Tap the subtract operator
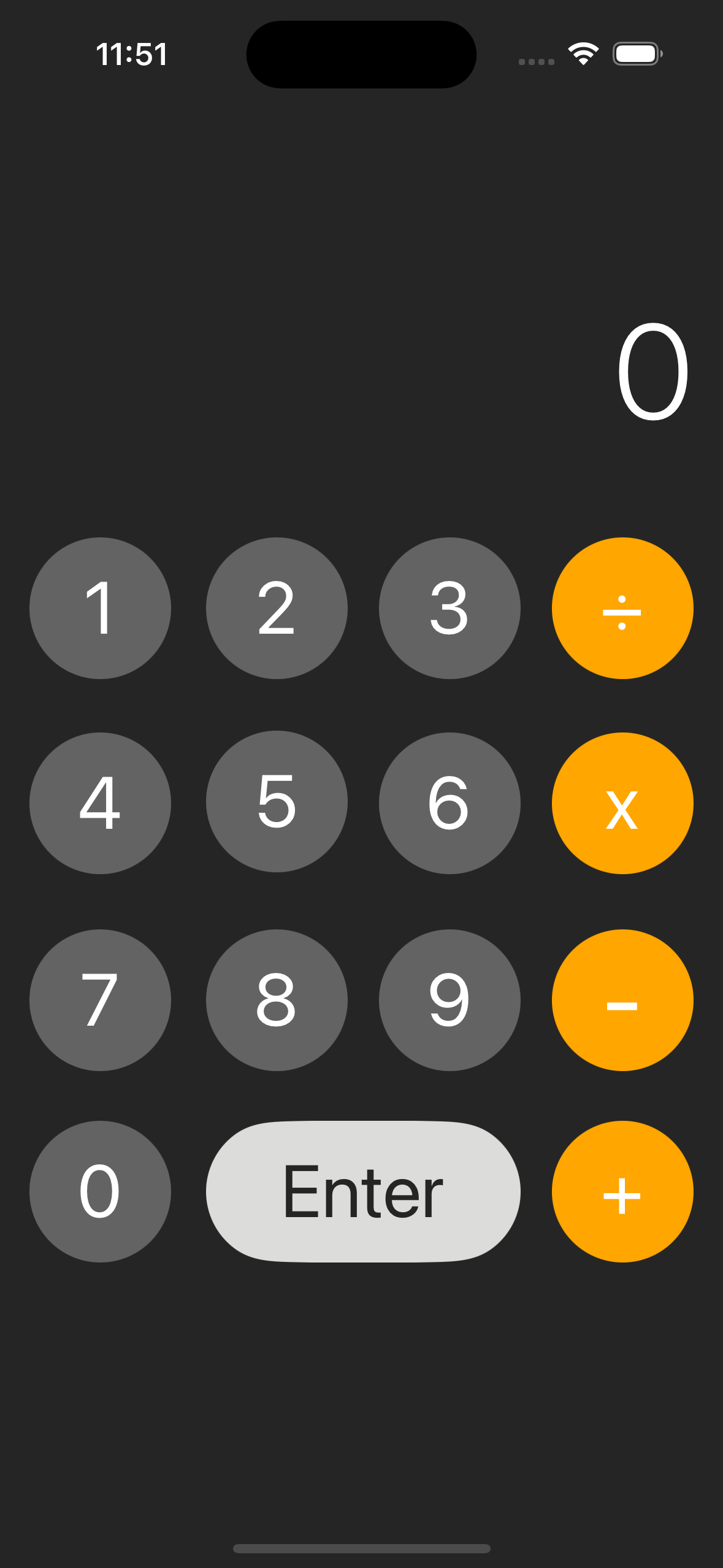 click(x=621, y=1000)
